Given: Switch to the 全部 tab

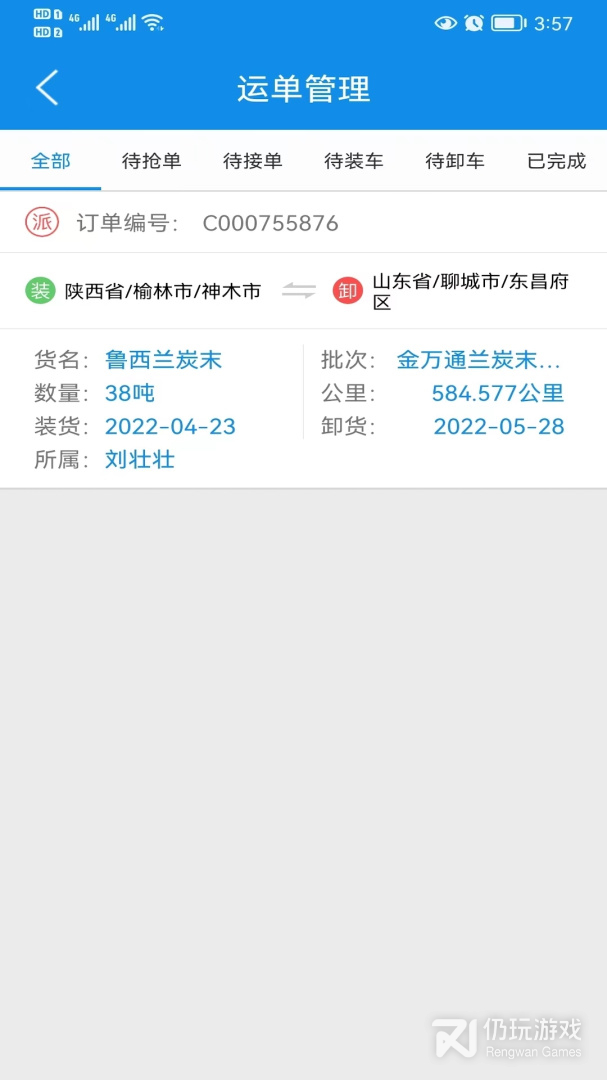Looking at the screenshot, I should (50, 161).
